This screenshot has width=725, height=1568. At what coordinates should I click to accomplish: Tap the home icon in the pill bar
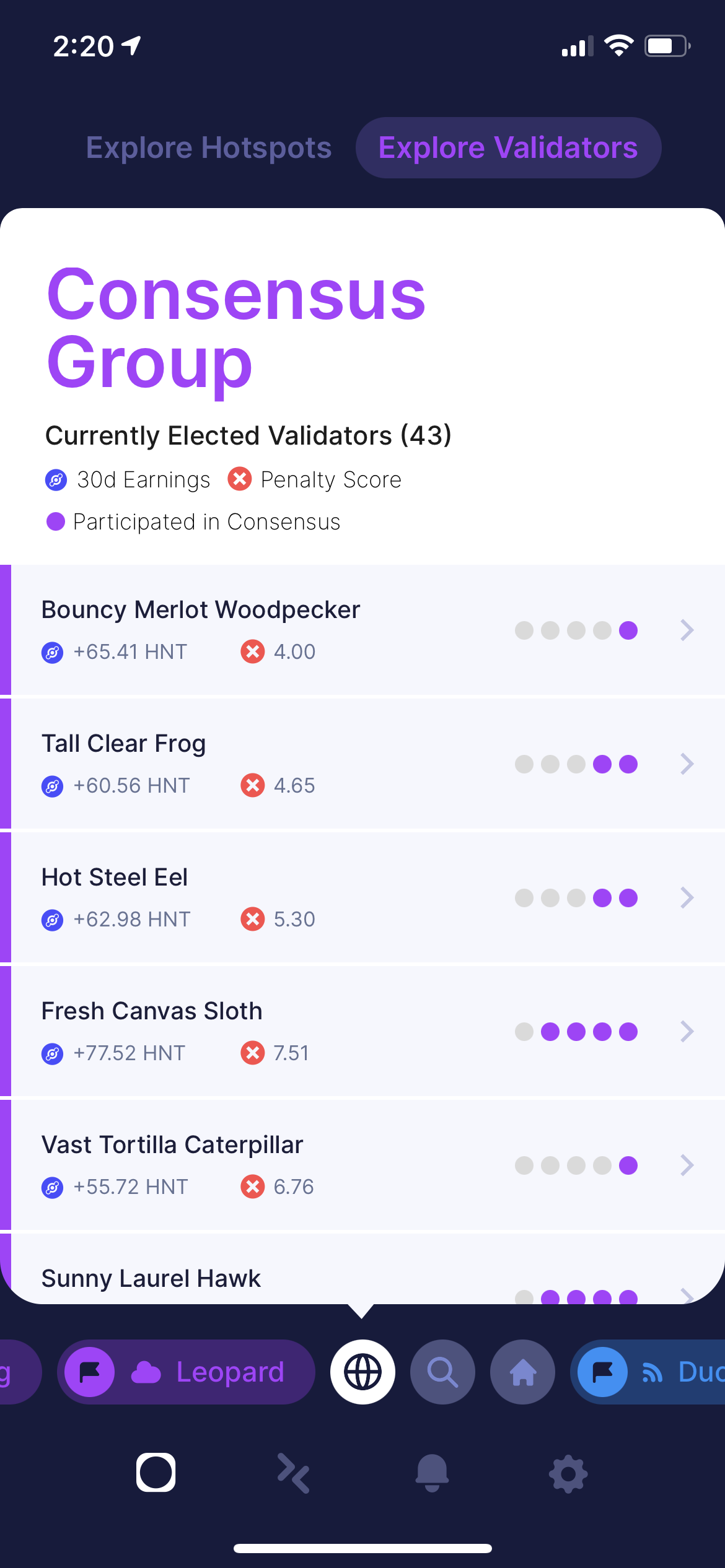[523, 1372]
